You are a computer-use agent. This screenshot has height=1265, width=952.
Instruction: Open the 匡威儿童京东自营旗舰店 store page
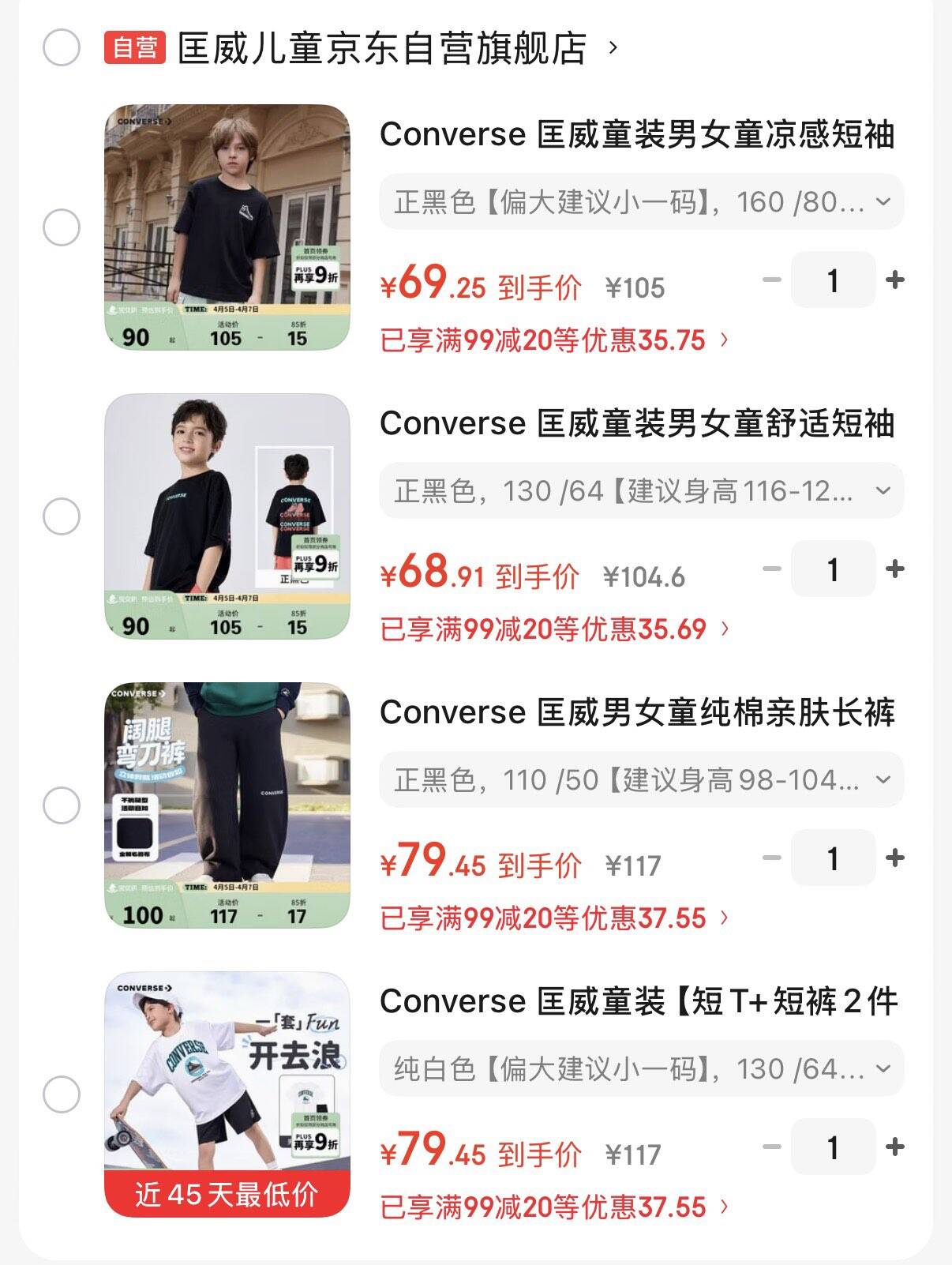383,48
